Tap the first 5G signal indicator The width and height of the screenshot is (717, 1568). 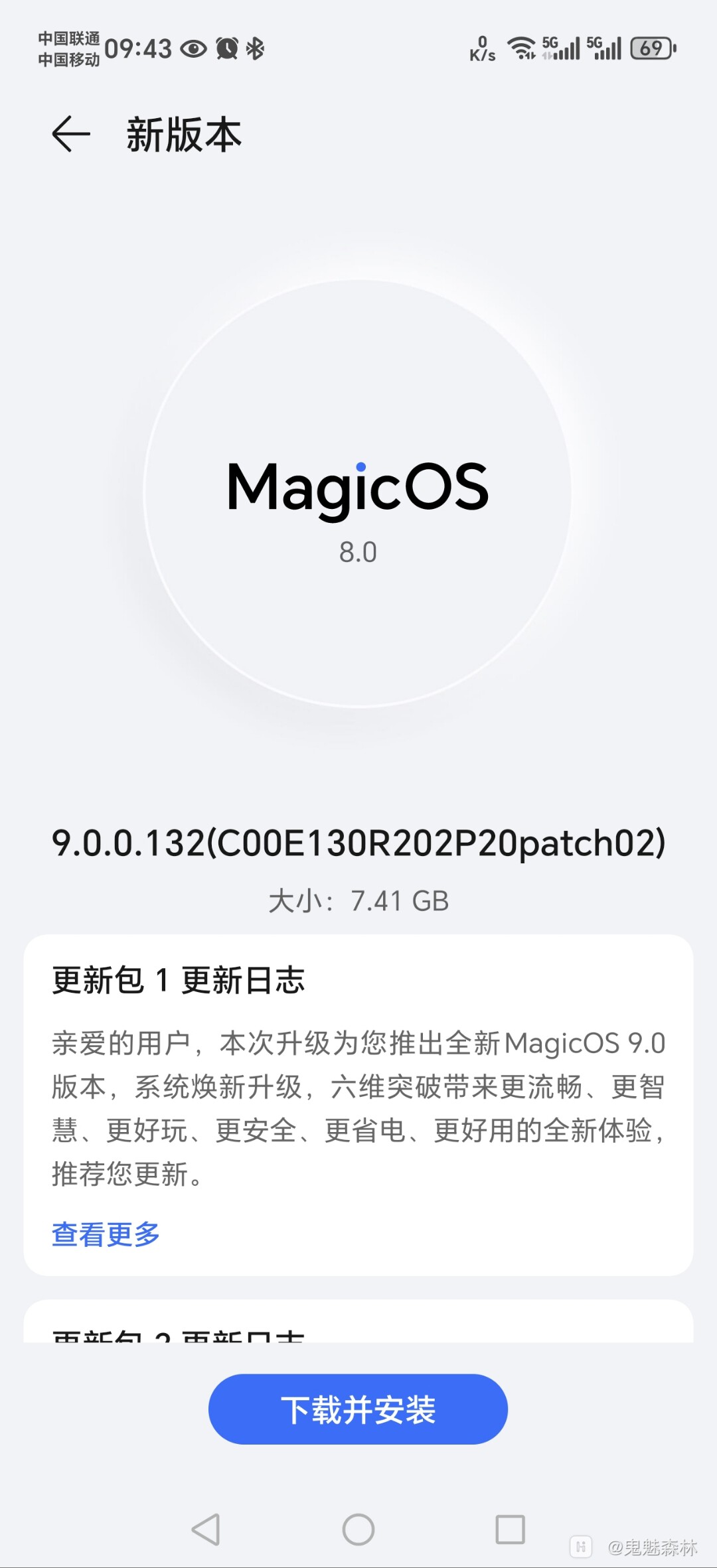[560, 48]
